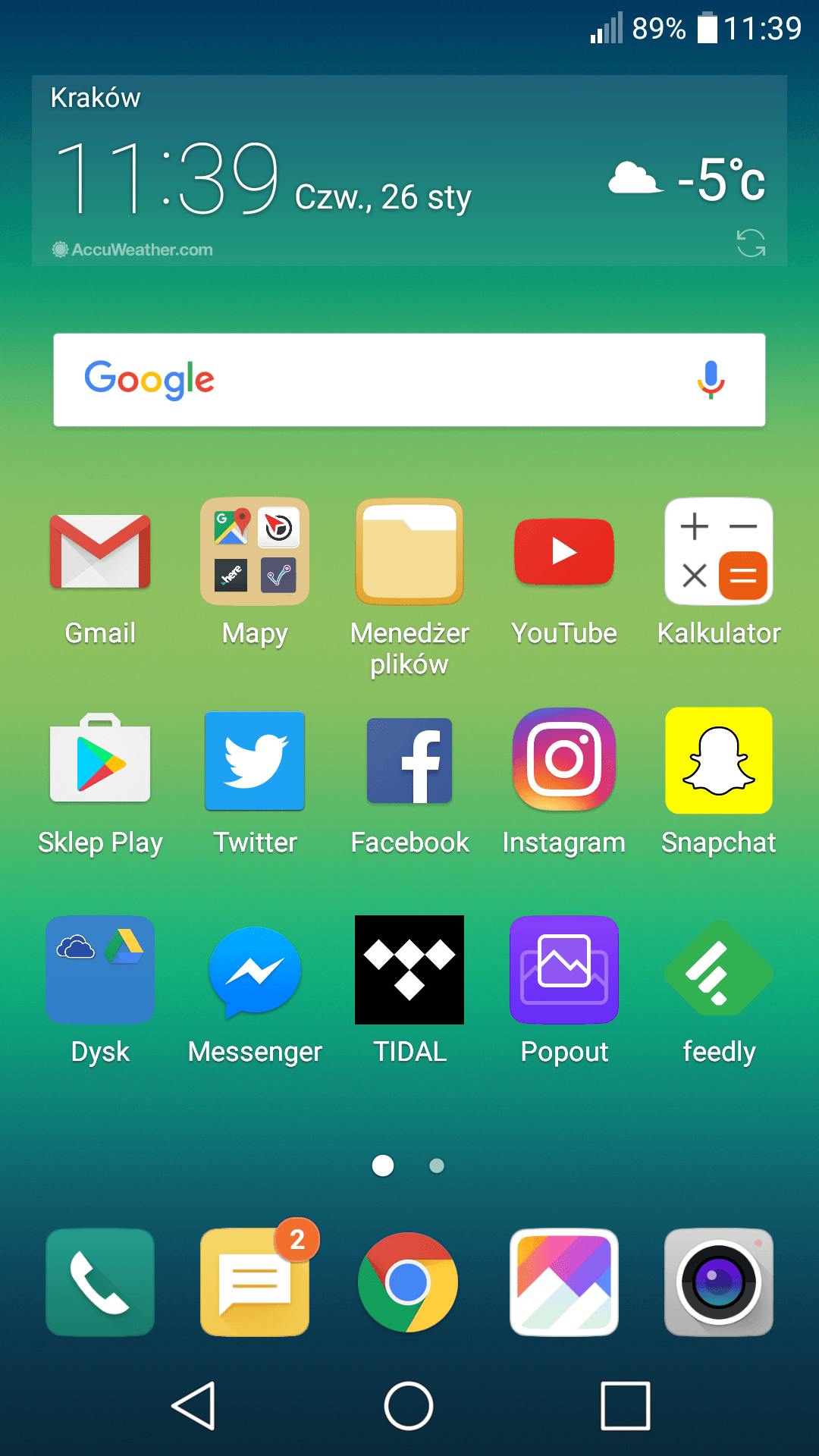819x1456 pixels.
Task: Launch Chrome from the dock
Action: pos(408,1282)
